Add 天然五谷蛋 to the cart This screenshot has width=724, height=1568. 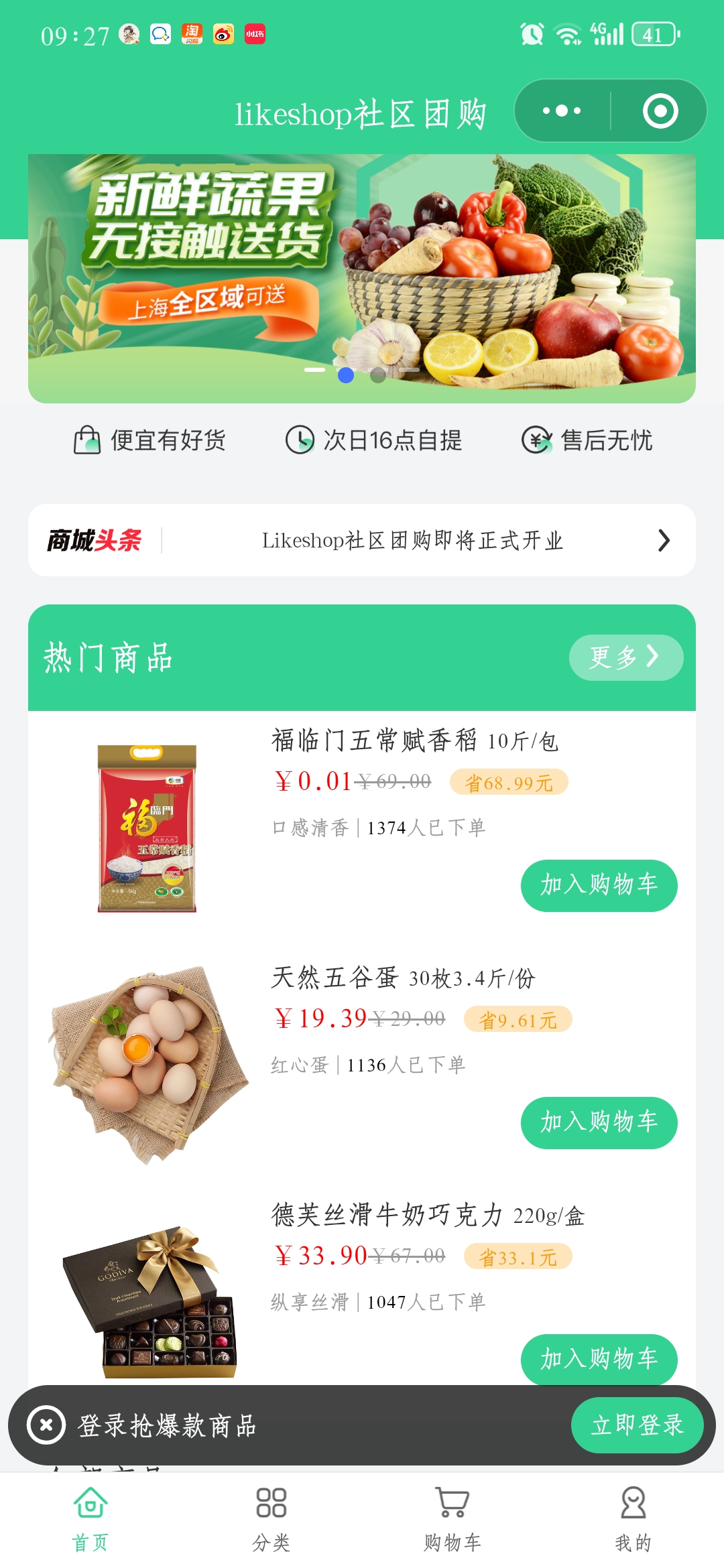coord(599,1122)
